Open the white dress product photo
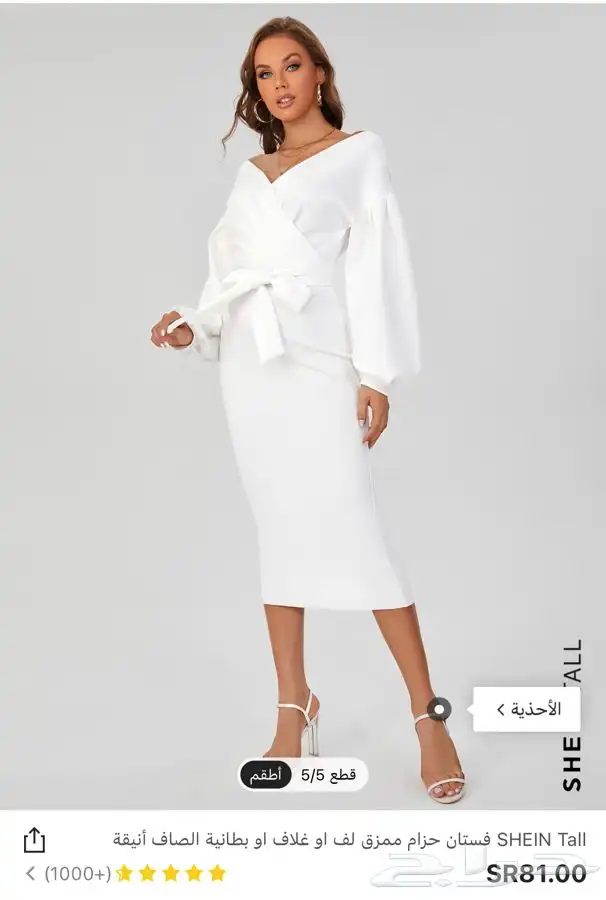606x900 pixels. coord(300,400)
